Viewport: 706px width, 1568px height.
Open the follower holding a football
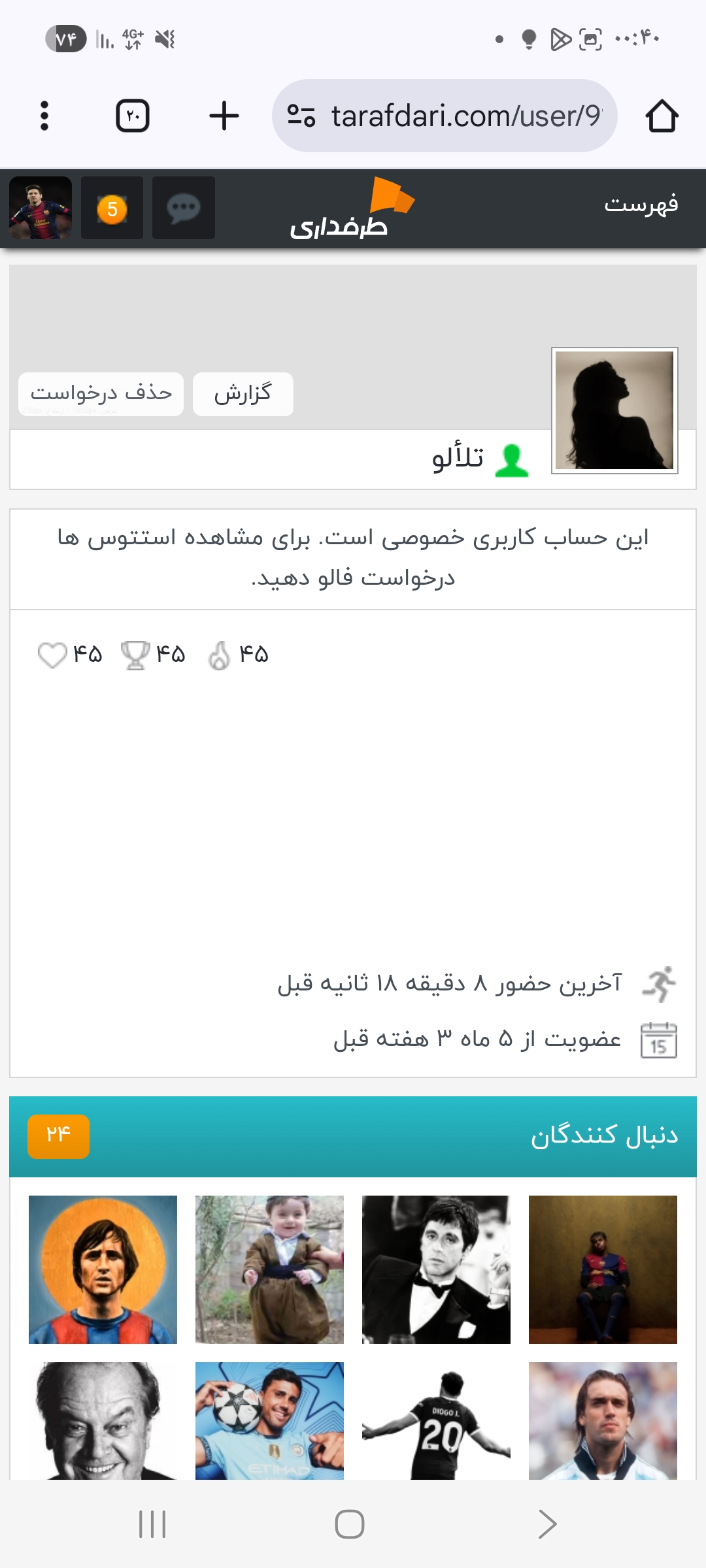coord(269,1421)
